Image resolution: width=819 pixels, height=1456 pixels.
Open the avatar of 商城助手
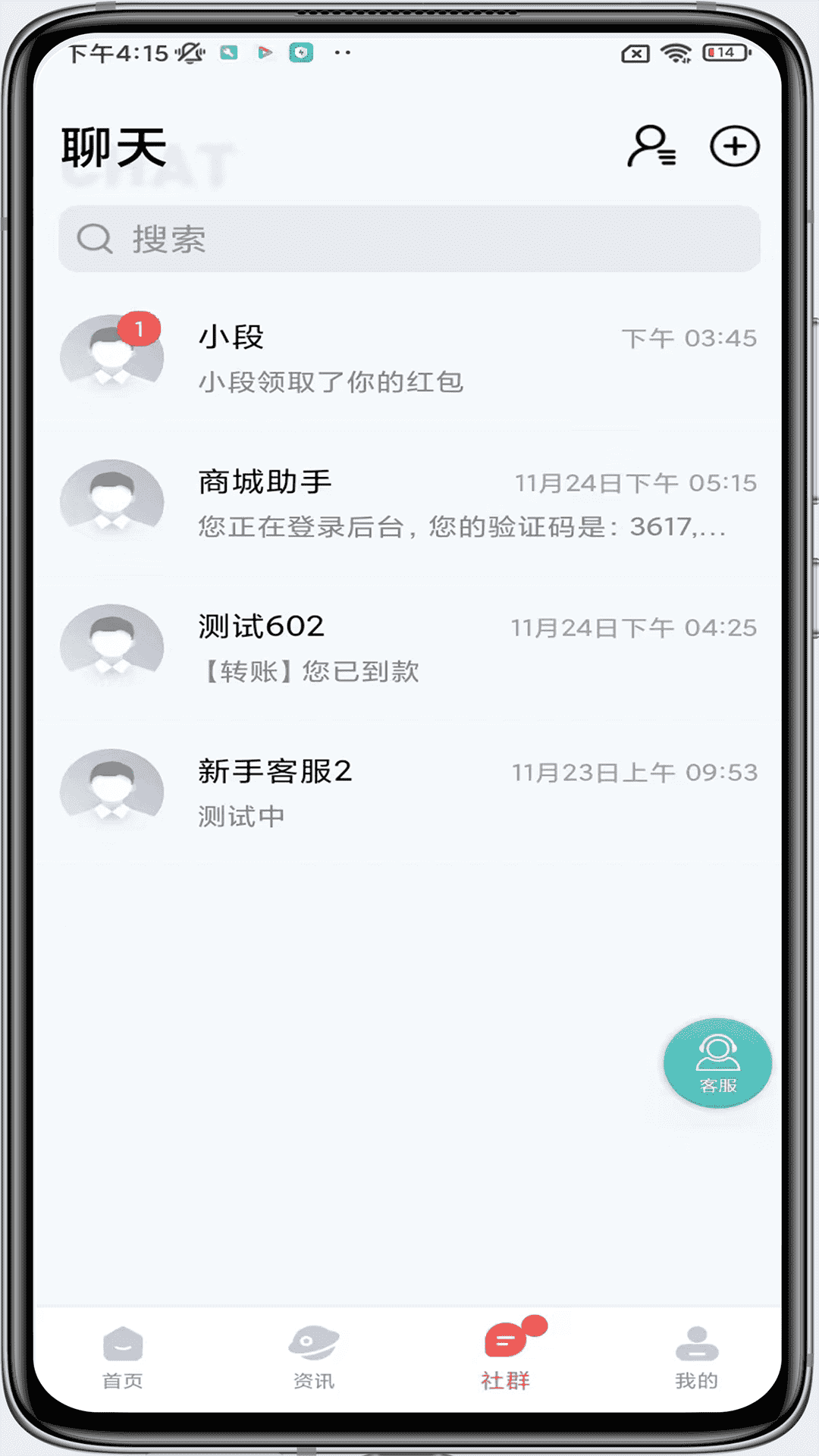(111, 500)
